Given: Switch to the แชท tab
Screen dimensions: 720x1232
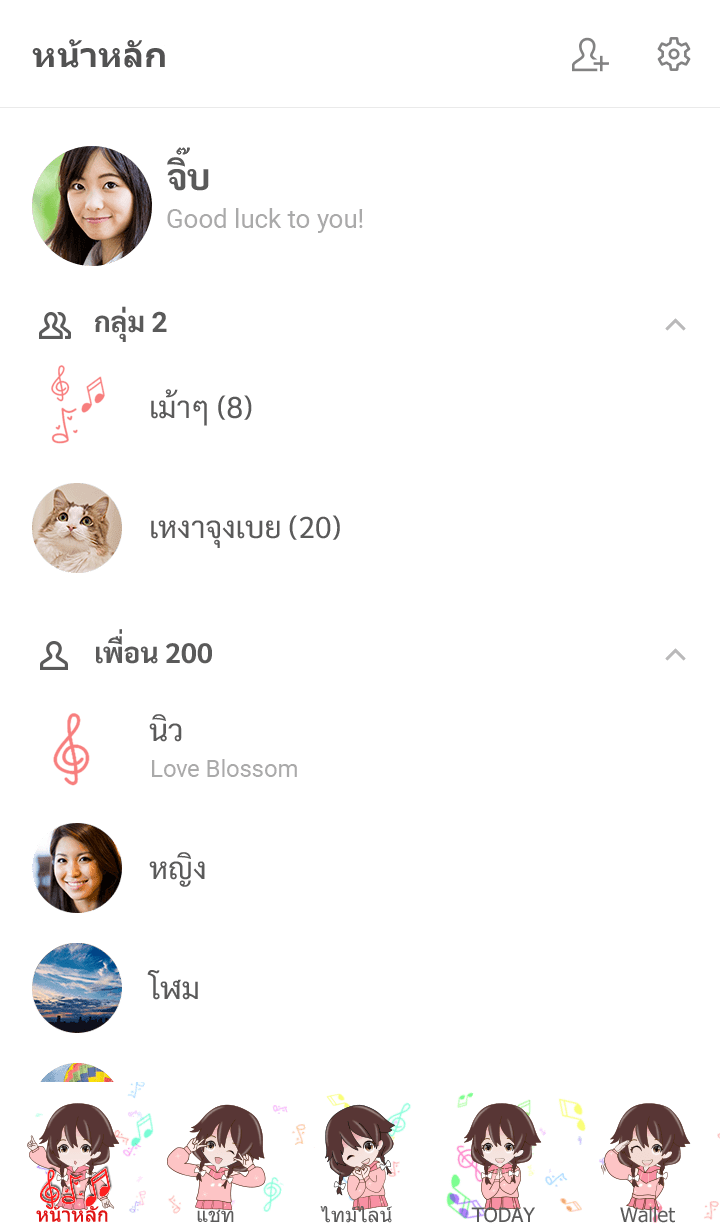Looking at the screenshot, I should [x=215, y=1160].
